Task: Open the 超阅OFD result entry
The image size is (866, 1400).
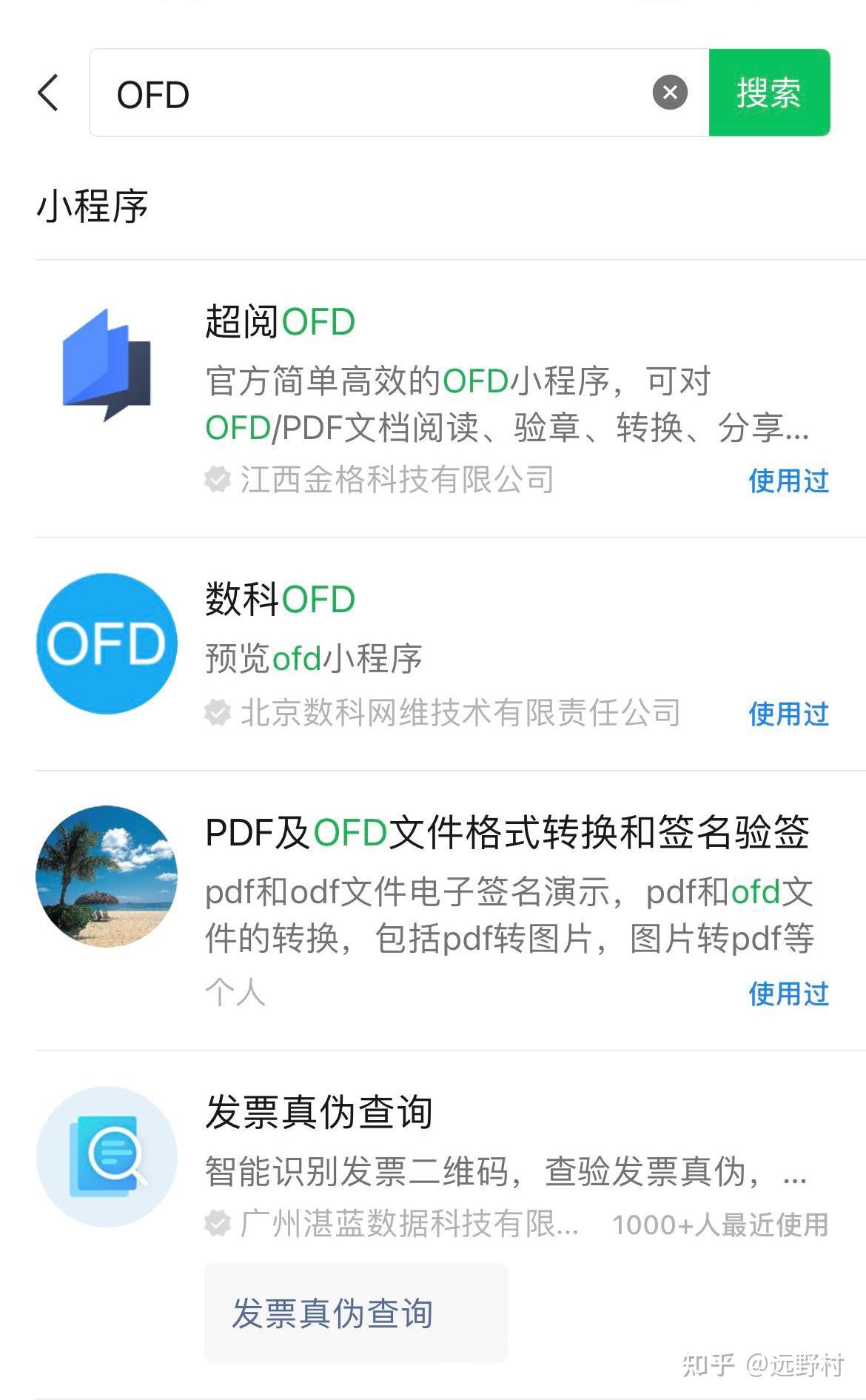Action: (279, 322)
